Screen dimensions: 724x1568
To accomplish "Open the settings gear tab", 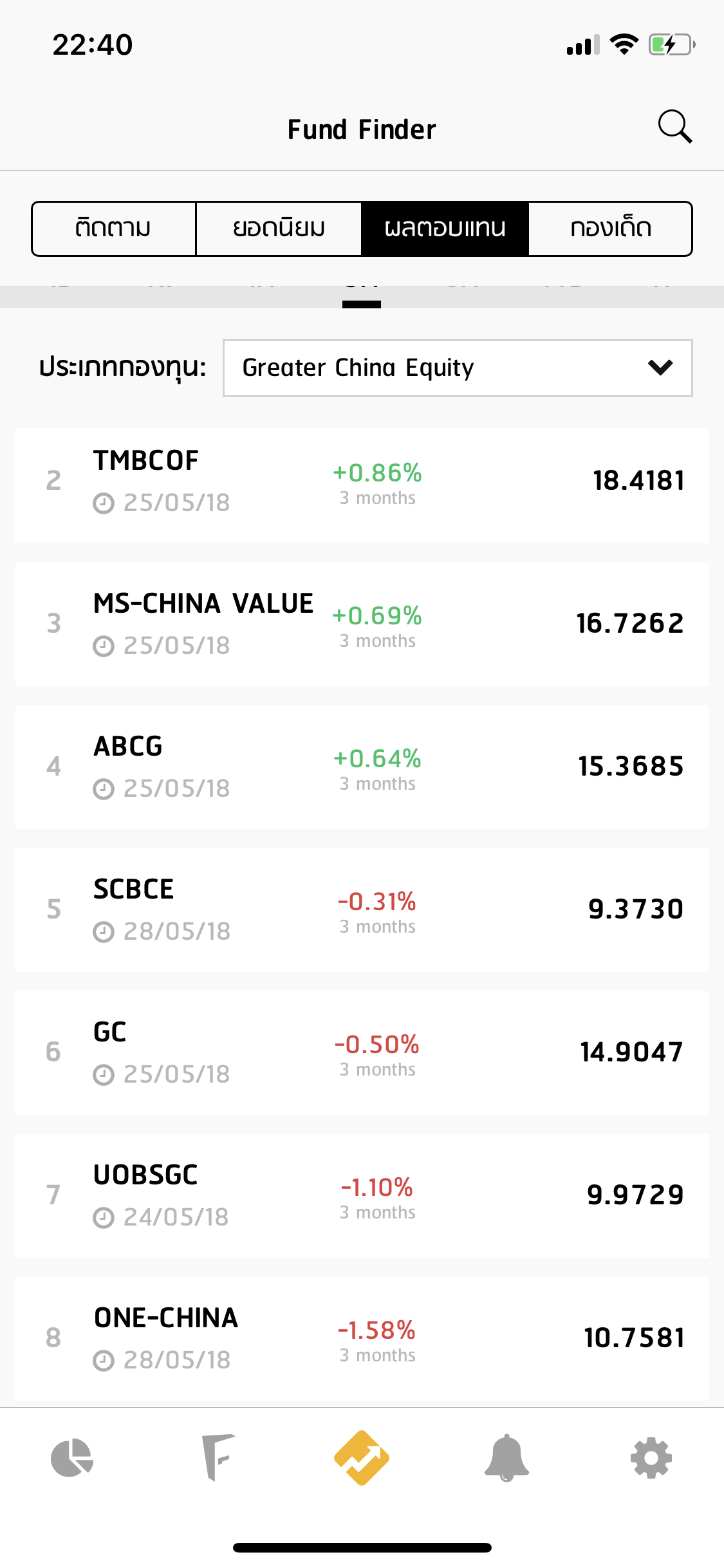I will click(651, 1458).
